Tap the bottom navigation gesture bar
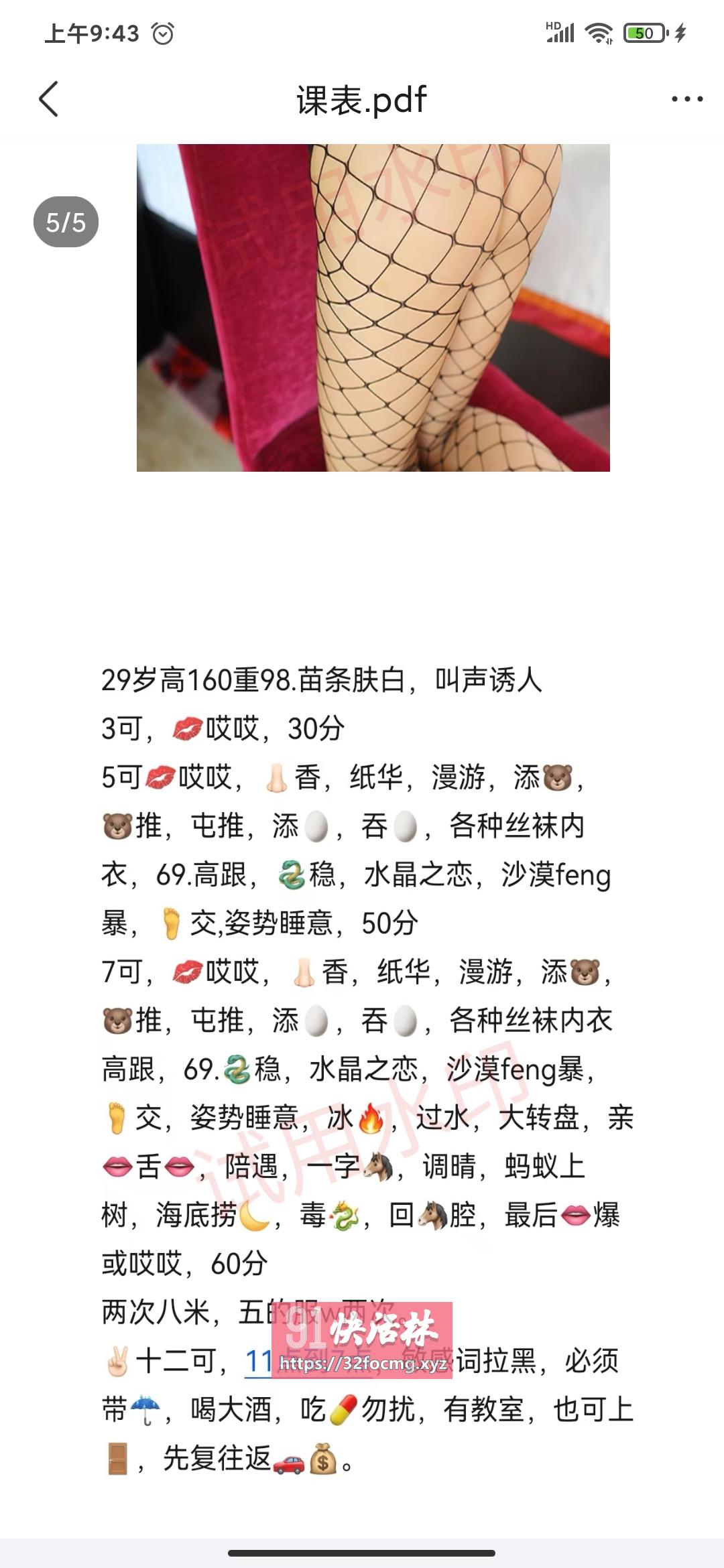 click(362, 1552)
